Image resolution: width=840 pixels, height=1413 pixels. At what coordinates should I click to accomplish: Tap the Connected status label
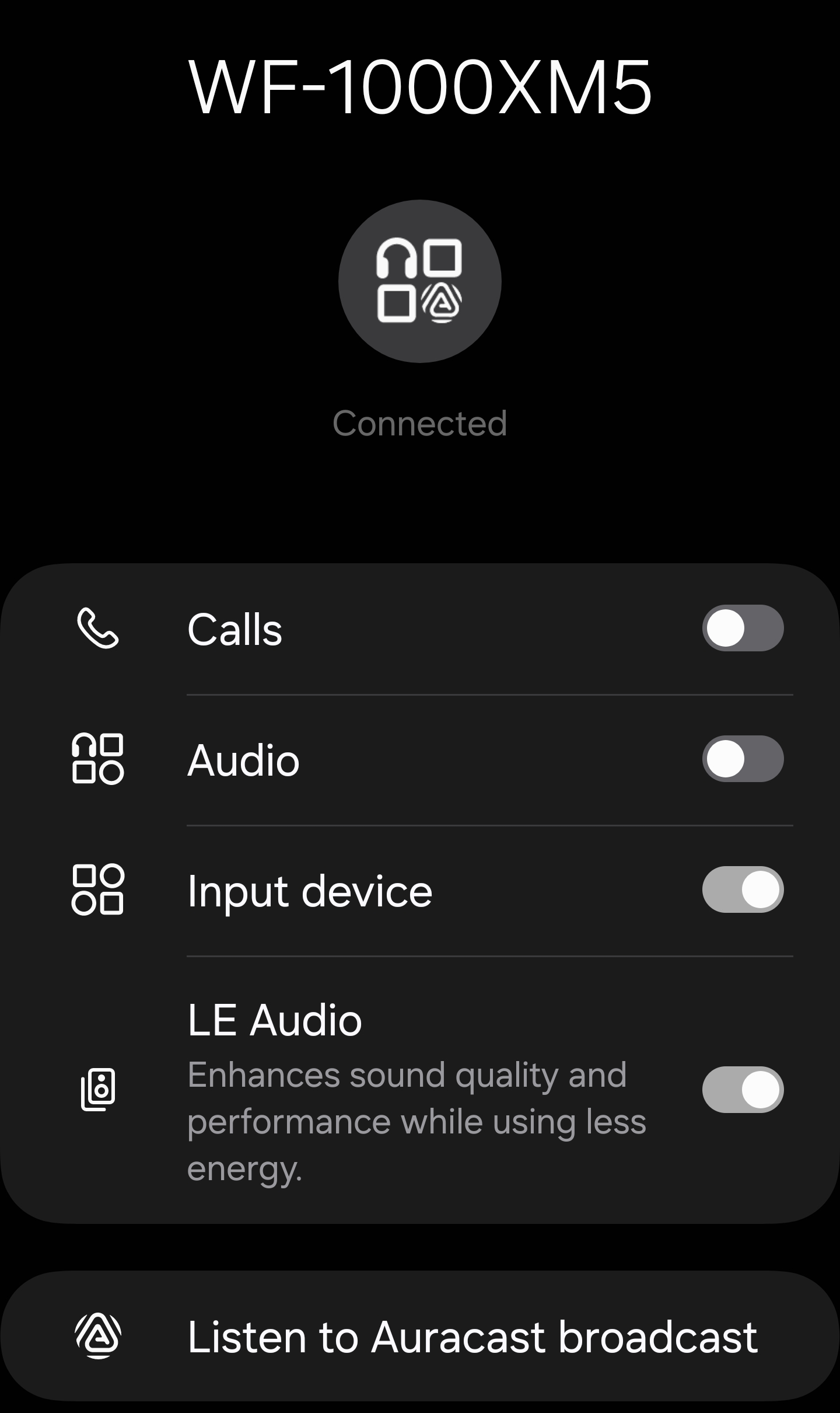tap(421, 424)
